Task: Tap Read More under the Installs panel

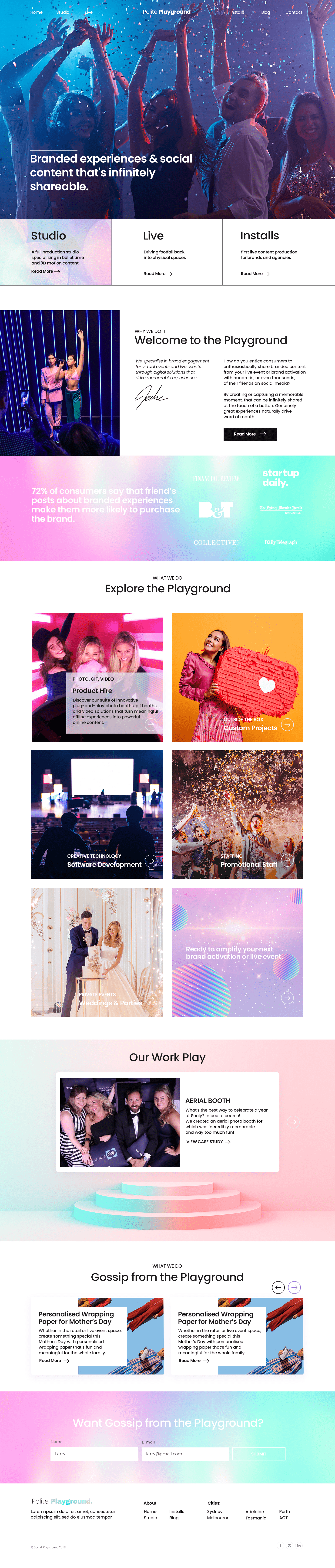Action: [255, 274]
